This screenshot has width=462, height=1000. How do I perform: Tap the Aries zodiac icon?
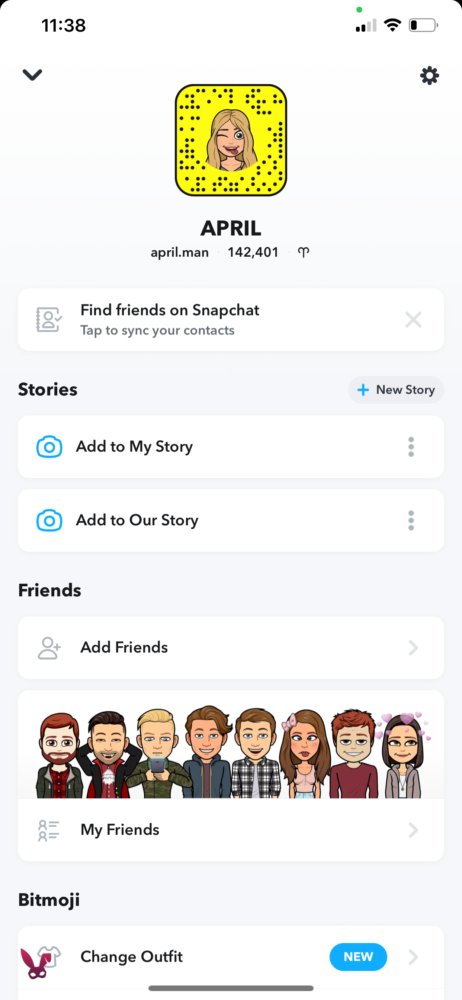tap(304, 253)
